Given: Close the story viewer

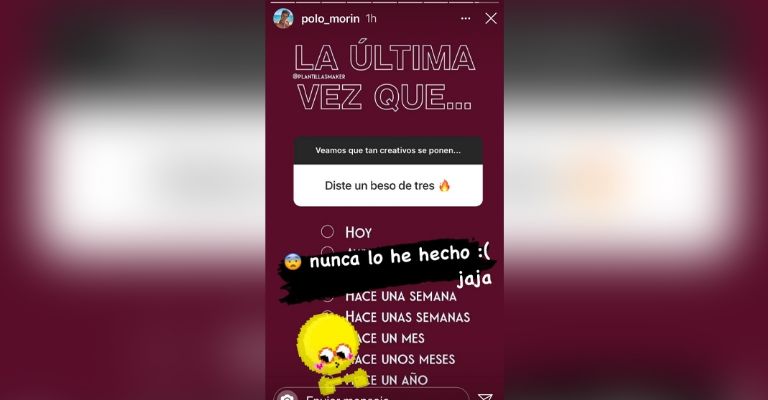Looking at the screenshot, I should [490, 18].
